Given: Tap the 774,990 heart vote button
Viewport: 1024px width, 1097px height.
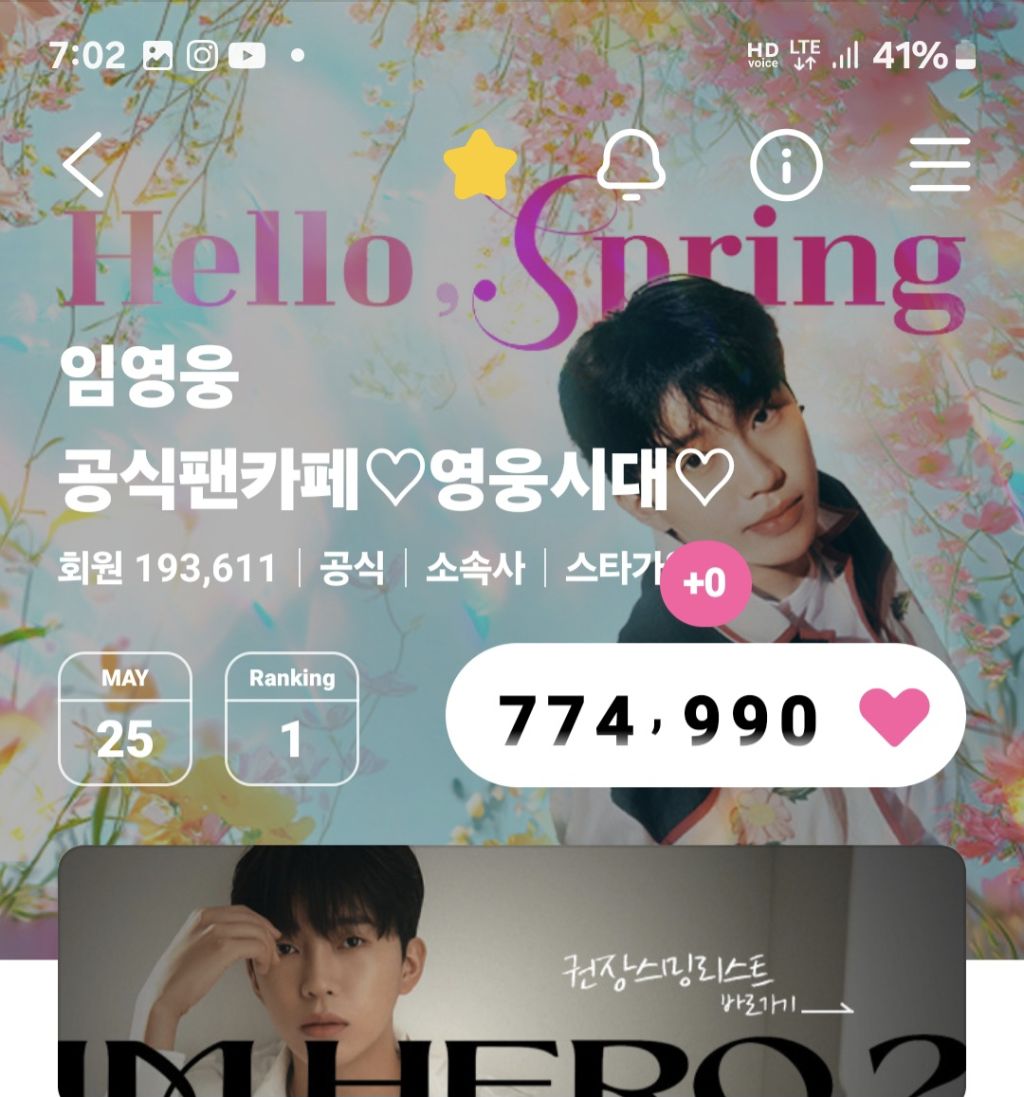Looking at the screenshot, I should (x=706, y=715).
